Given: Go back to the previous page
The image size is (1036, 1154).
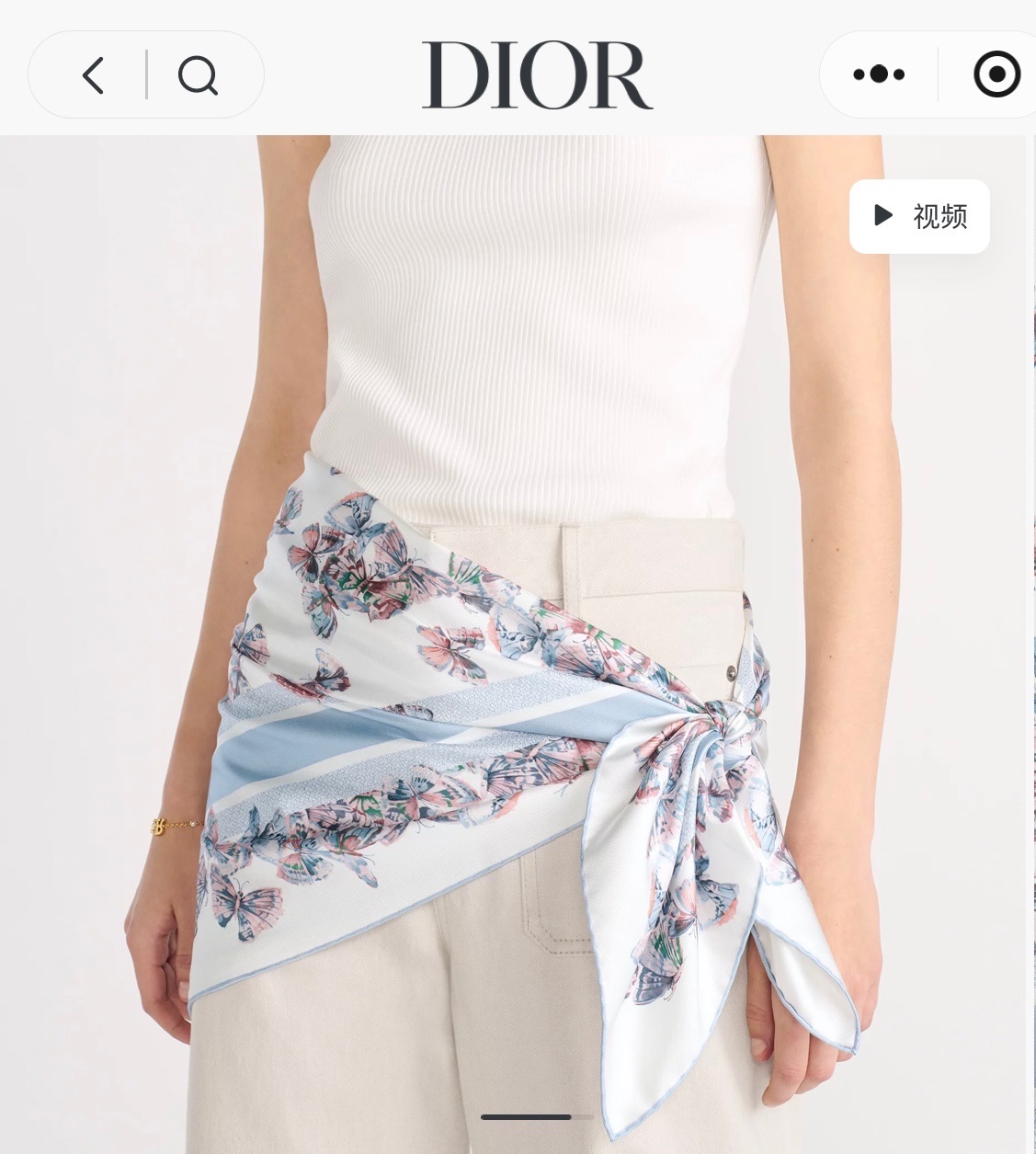Looking at the screenshot, I should (x=93, y=74).
